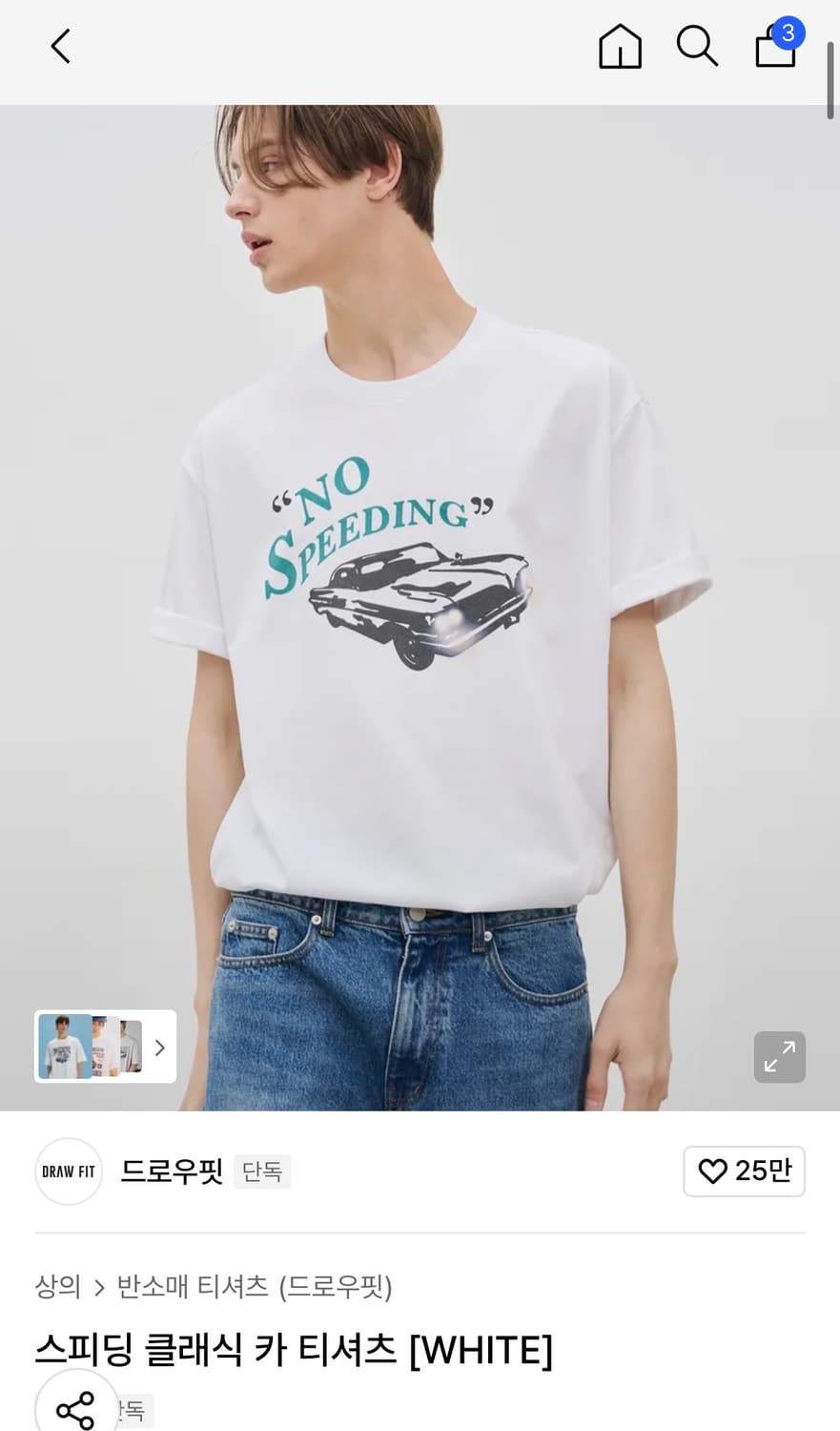Tap the 단독 exclusive badge next to brand name
Screen dimensions: 840x1431
pos(262,1172)
